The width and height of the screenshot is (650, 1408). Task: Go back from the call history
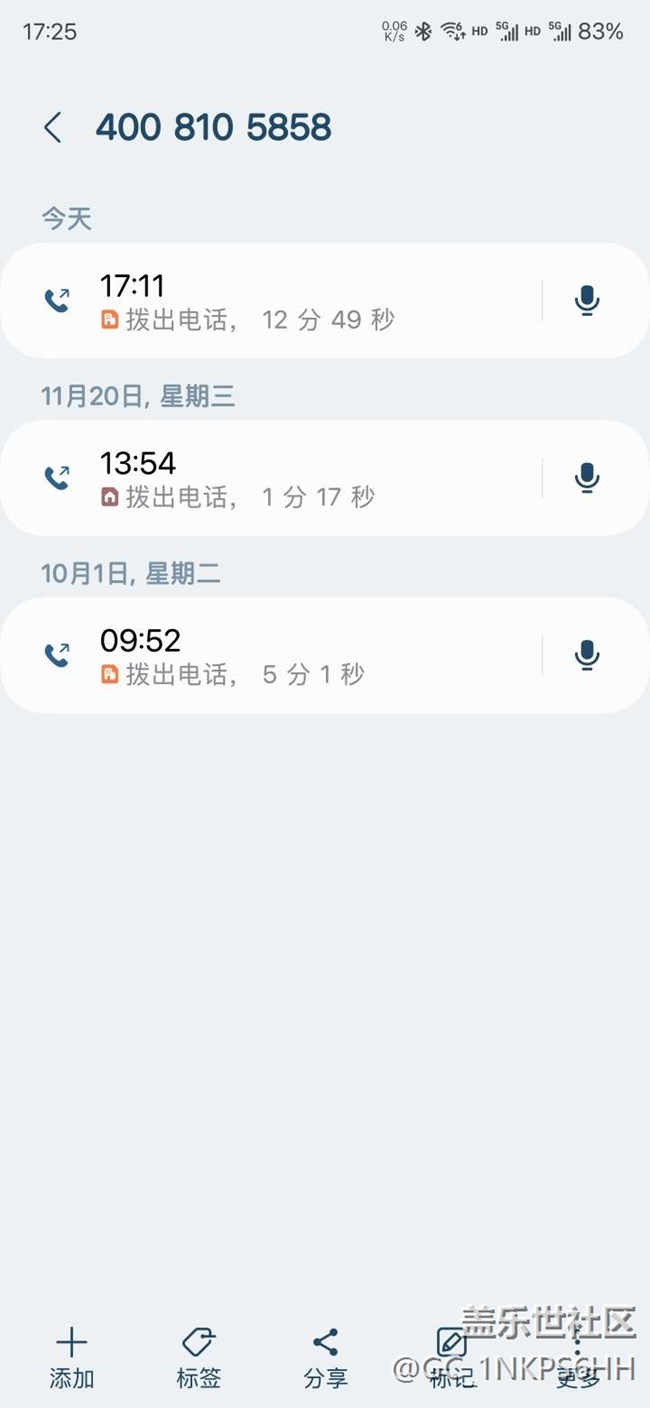pos(53,128)
